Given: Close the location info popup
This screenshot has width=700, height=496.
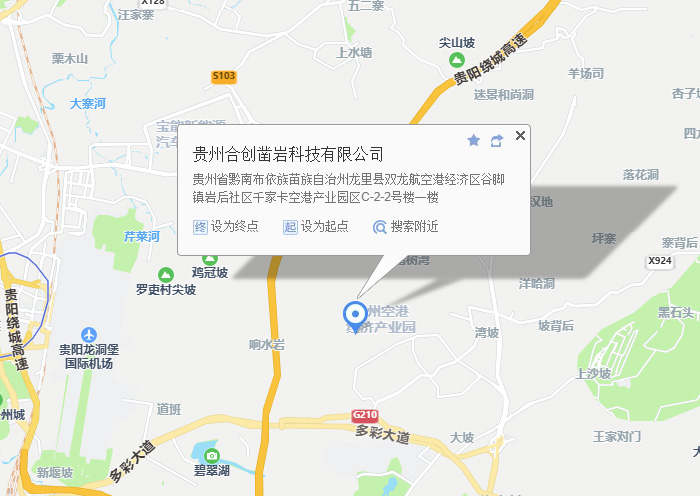Looking at the screenshot, I should click(x=520, y=136).
